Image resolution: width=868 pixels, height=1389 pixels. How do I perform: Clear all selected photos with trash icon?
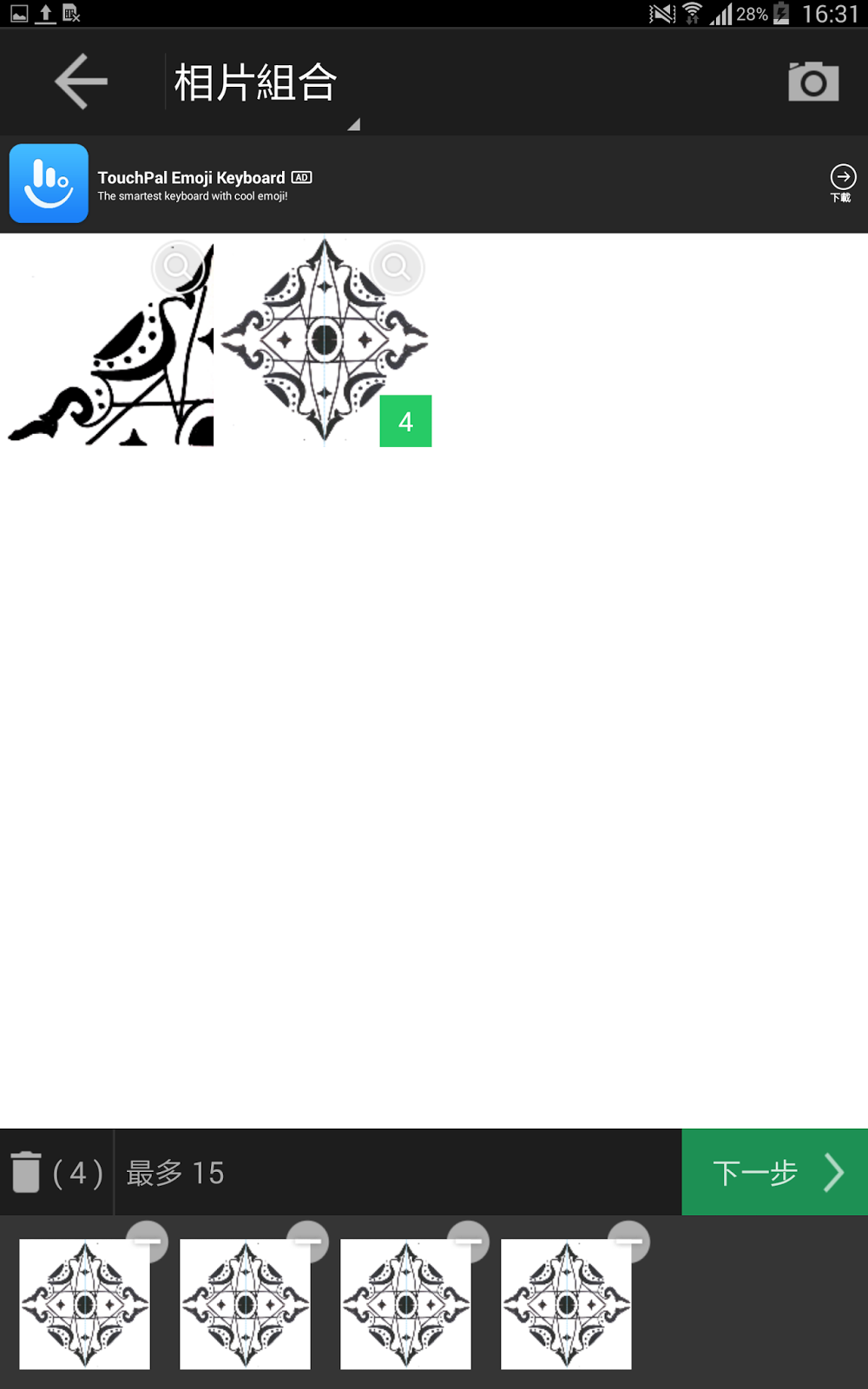pyautogui.click(x=27, y=1172)
